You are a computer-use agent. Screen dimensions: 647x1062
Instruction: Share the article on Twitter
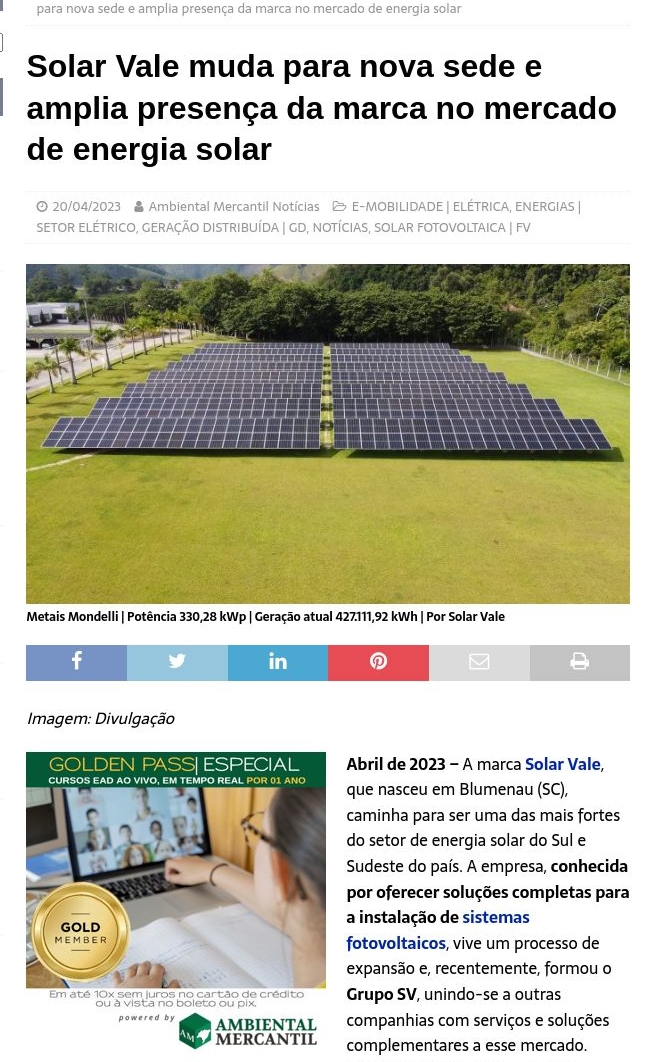(x=177, y=662)
